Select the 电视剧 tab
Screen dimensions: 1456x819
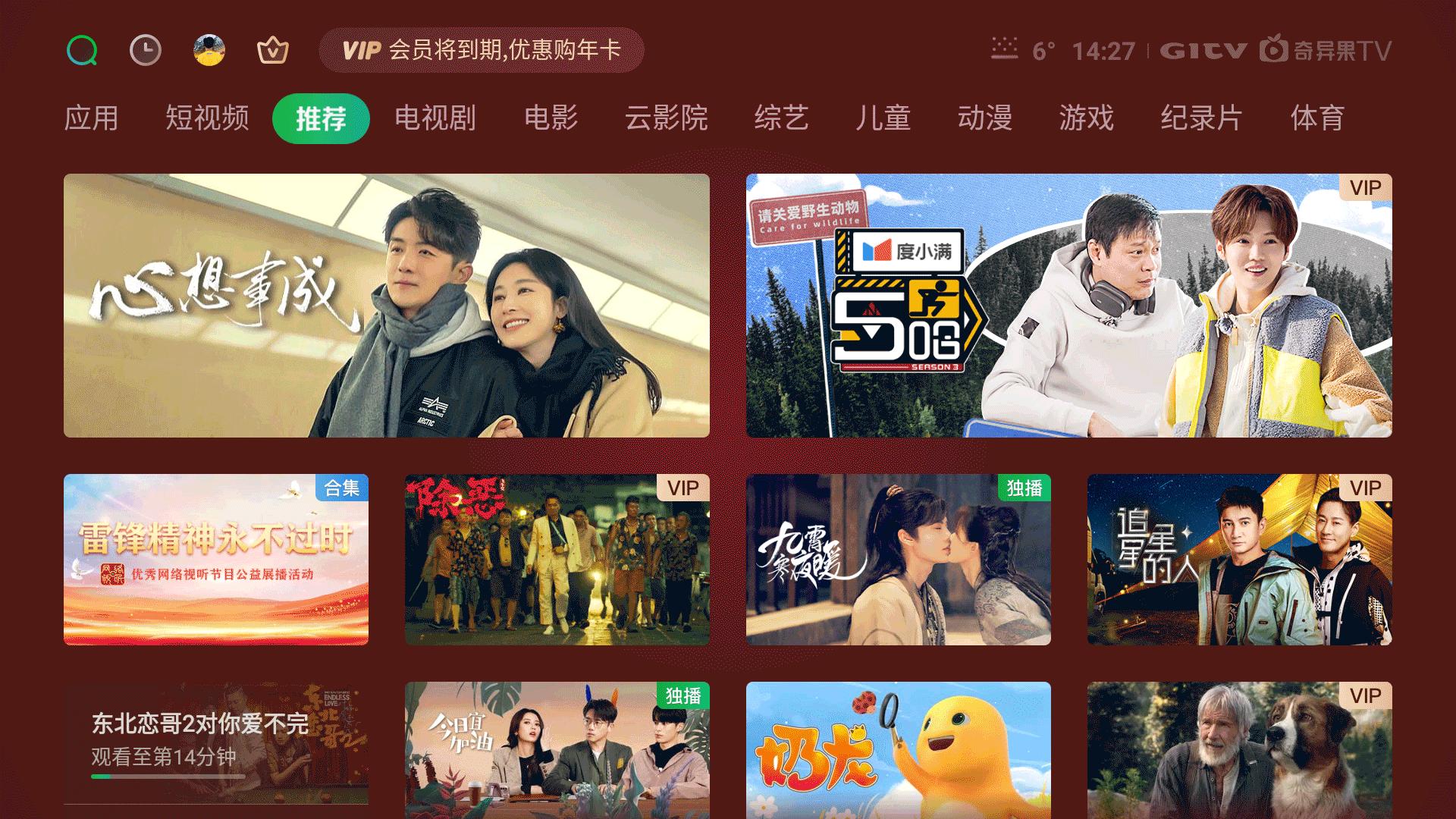click(435, 118)
